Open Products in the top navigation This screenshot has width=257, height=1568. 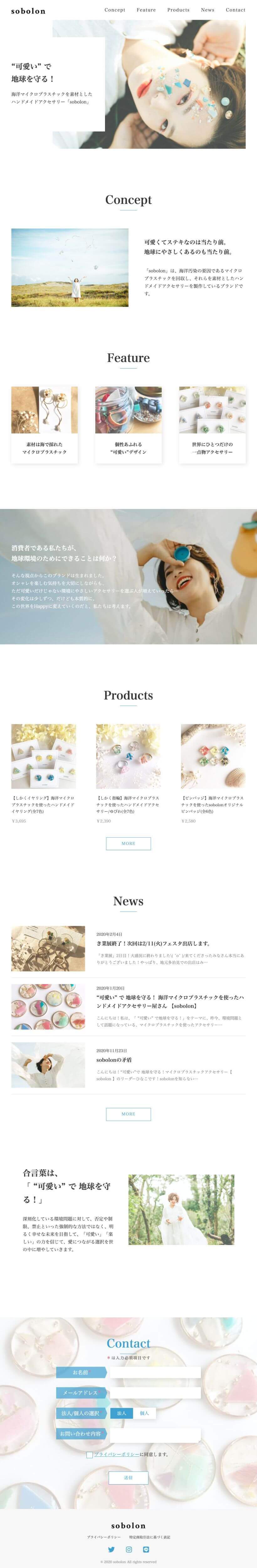coord(178,10)
